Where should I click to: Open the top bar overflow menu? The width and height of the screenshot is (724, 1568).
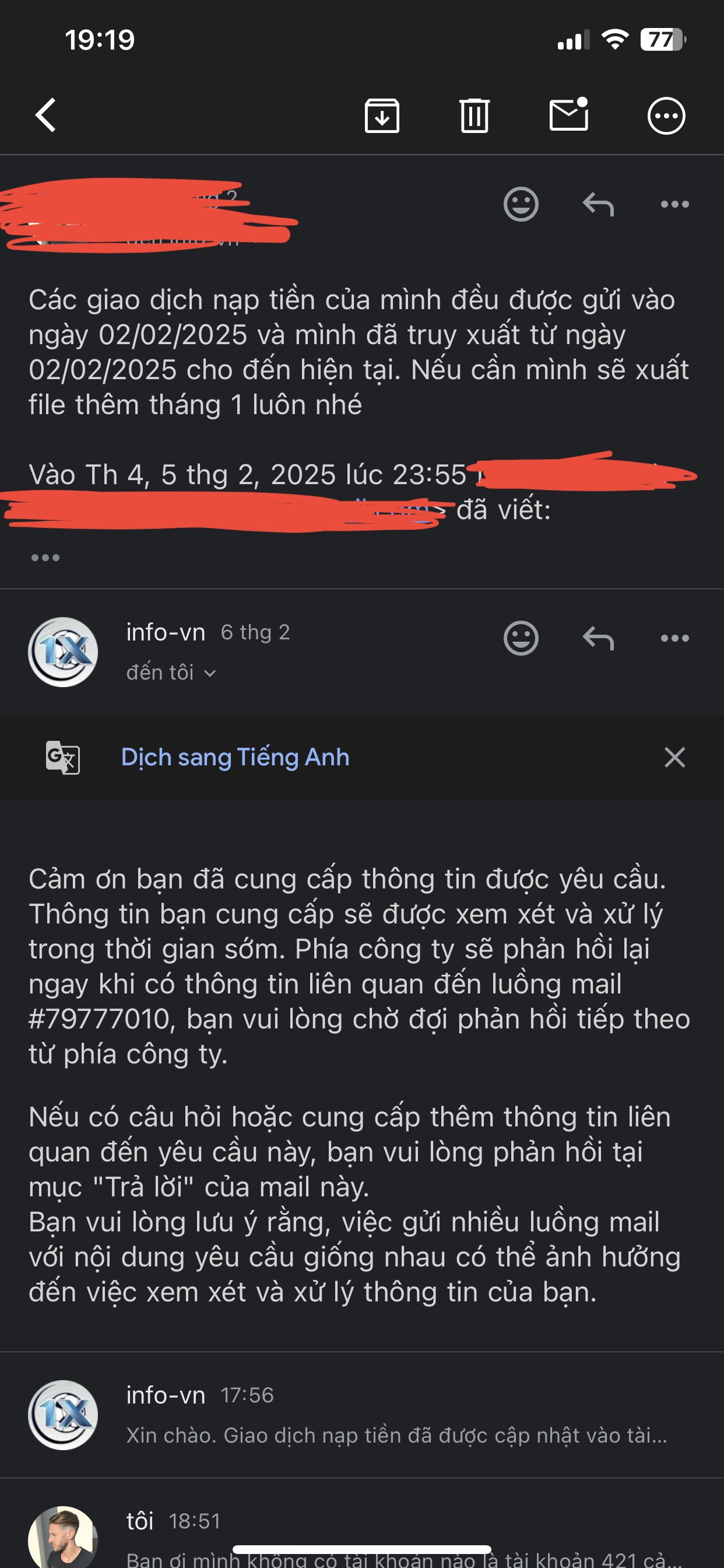tap(666, 115)
